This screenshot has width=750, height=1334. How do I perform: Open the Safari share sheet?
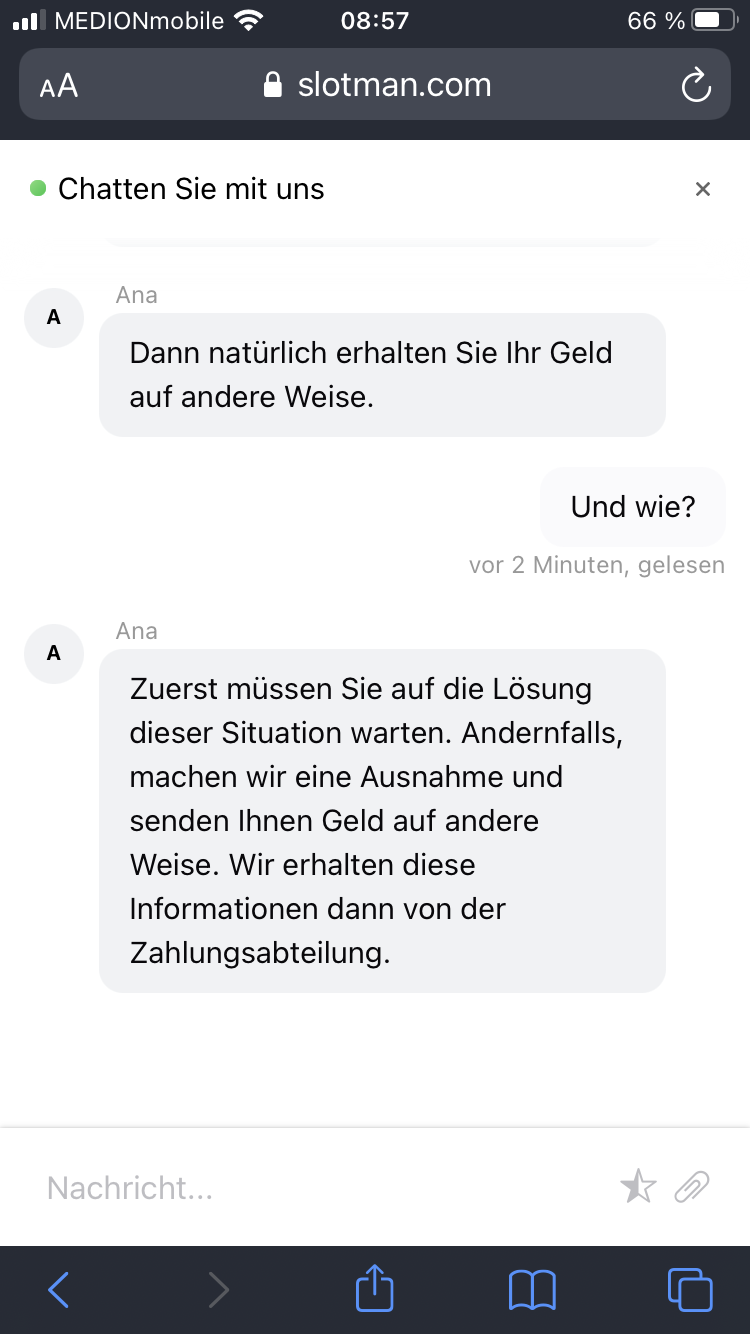tap(375, 1288)
